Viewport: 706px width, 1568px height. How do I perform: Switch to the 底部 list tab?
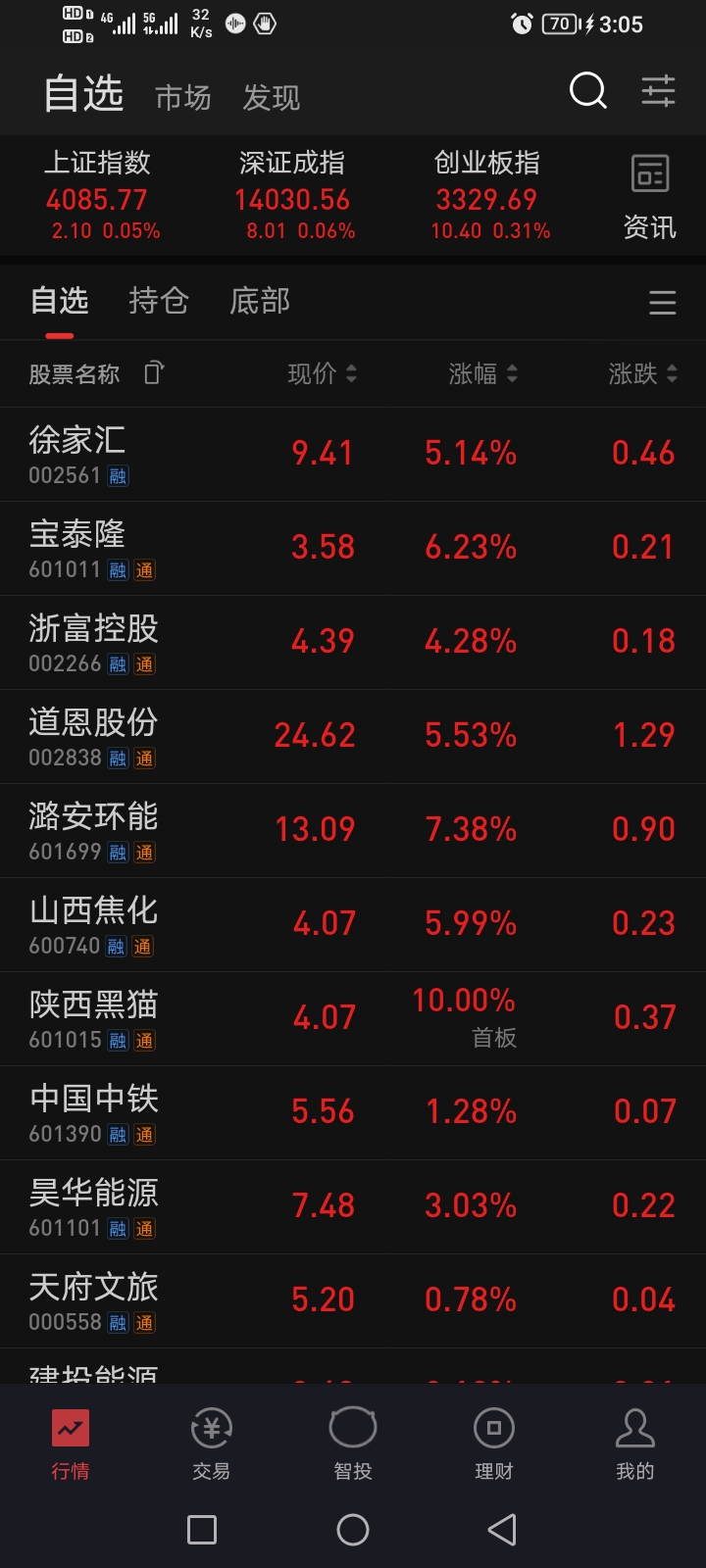pyautogui.click(x=260, y=301)
